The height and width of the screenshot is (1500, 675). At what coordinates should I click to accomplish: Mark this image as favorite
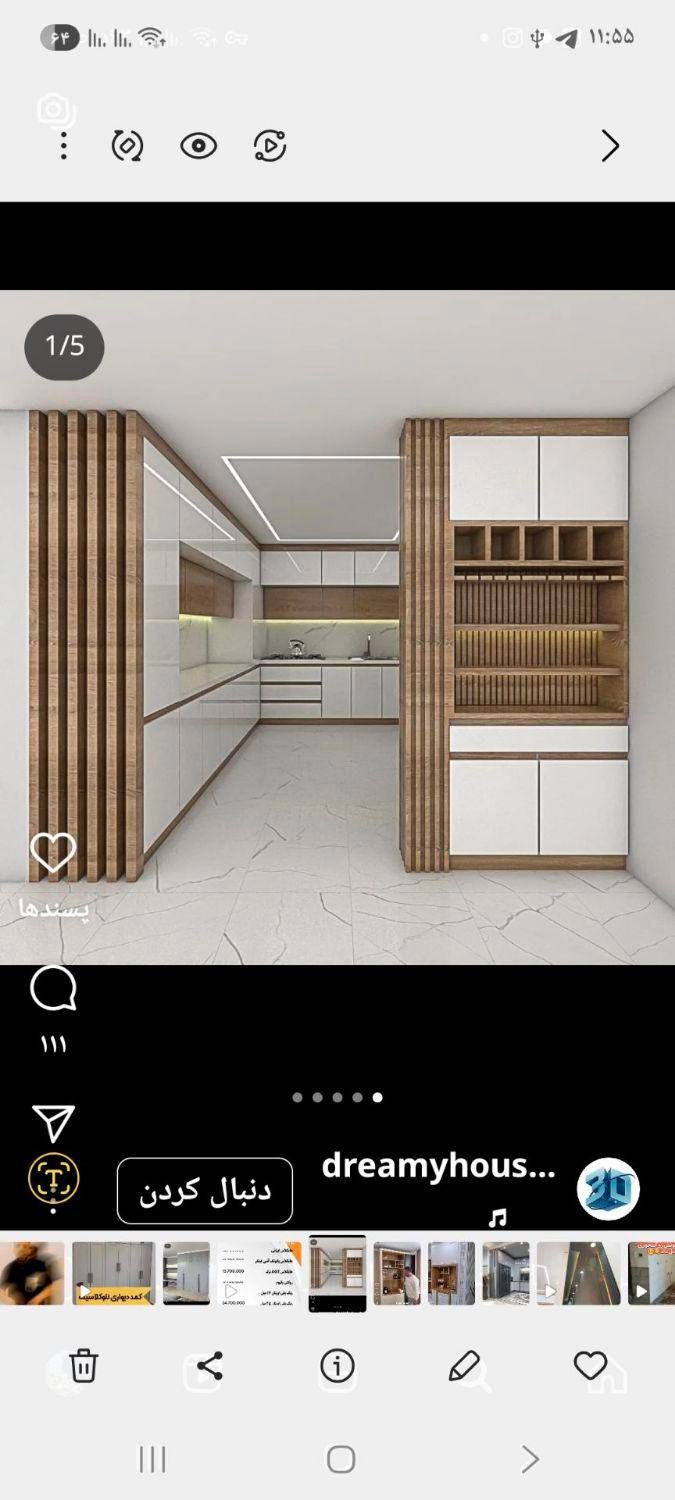(590, 1365)
